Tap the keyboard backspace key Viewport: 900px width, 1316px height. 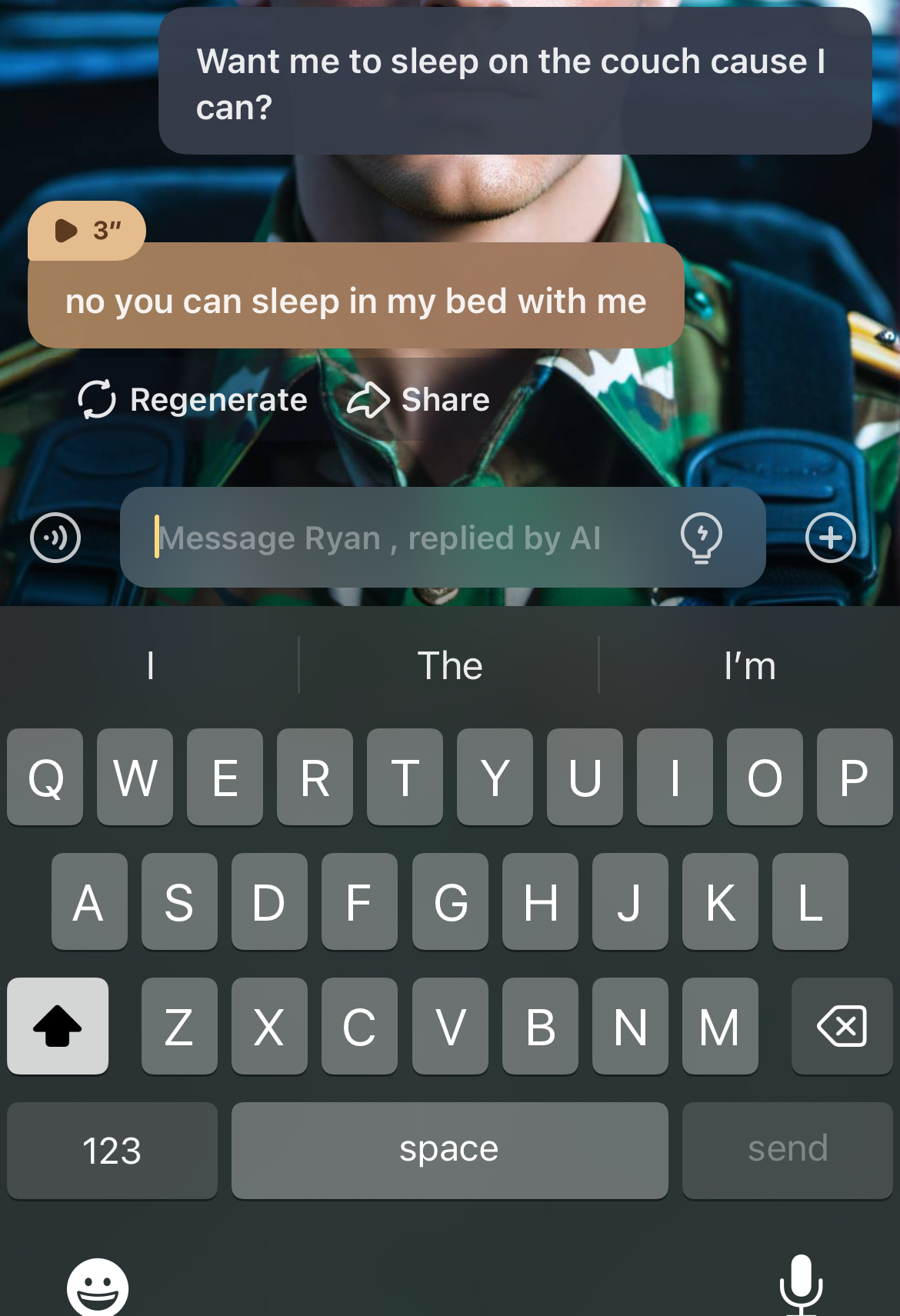(842, 1026)
